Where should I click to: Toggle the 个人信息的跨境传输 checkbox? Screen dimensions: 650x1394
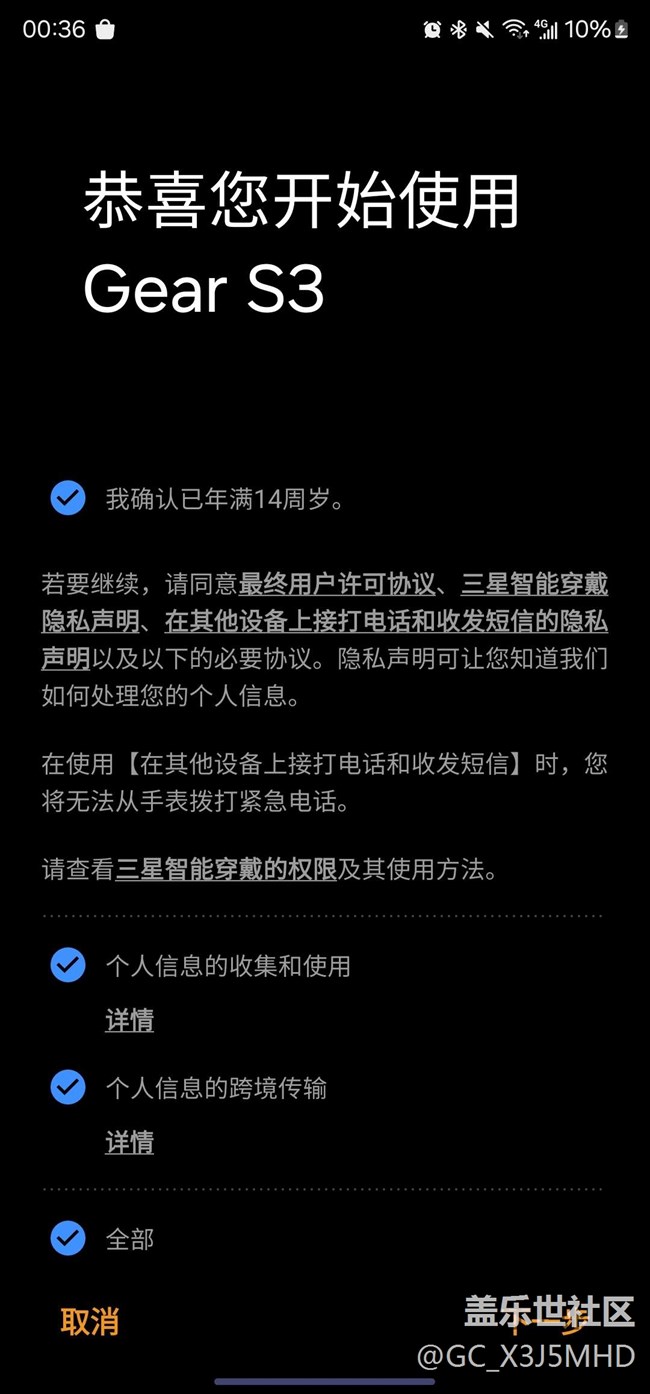point(68,1087)
